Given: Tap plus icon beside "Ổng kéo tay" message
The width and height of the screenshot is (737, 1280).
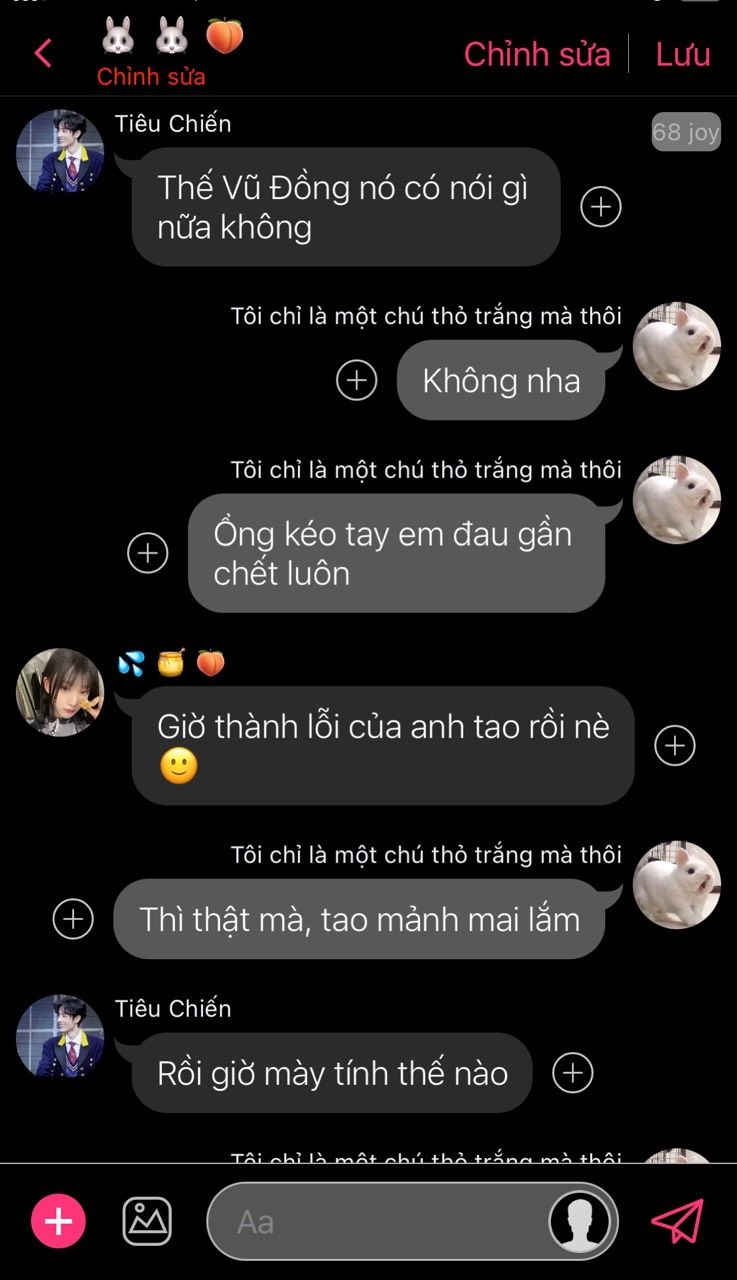Looking at the screenshot, I should 148,553.
